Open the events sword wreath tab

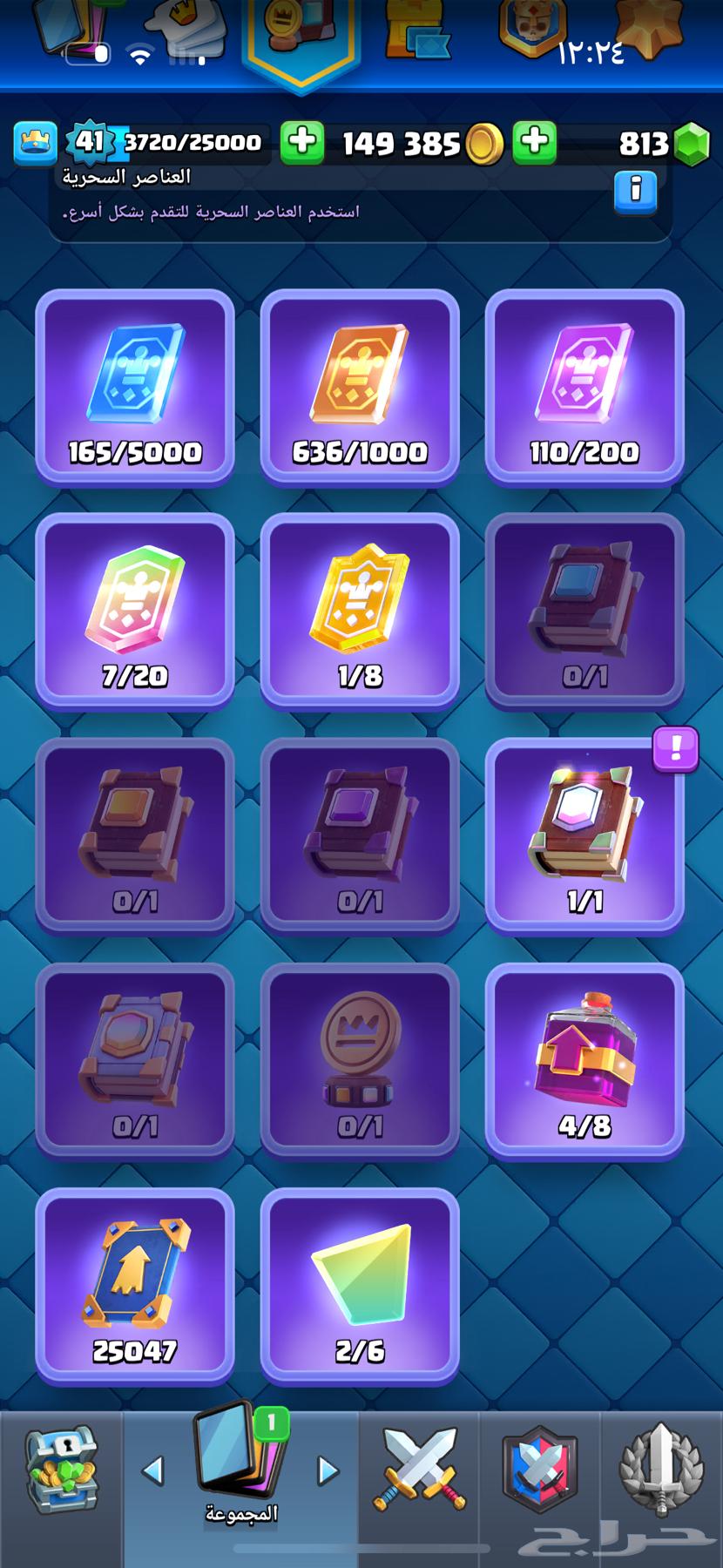(661, 1470)
